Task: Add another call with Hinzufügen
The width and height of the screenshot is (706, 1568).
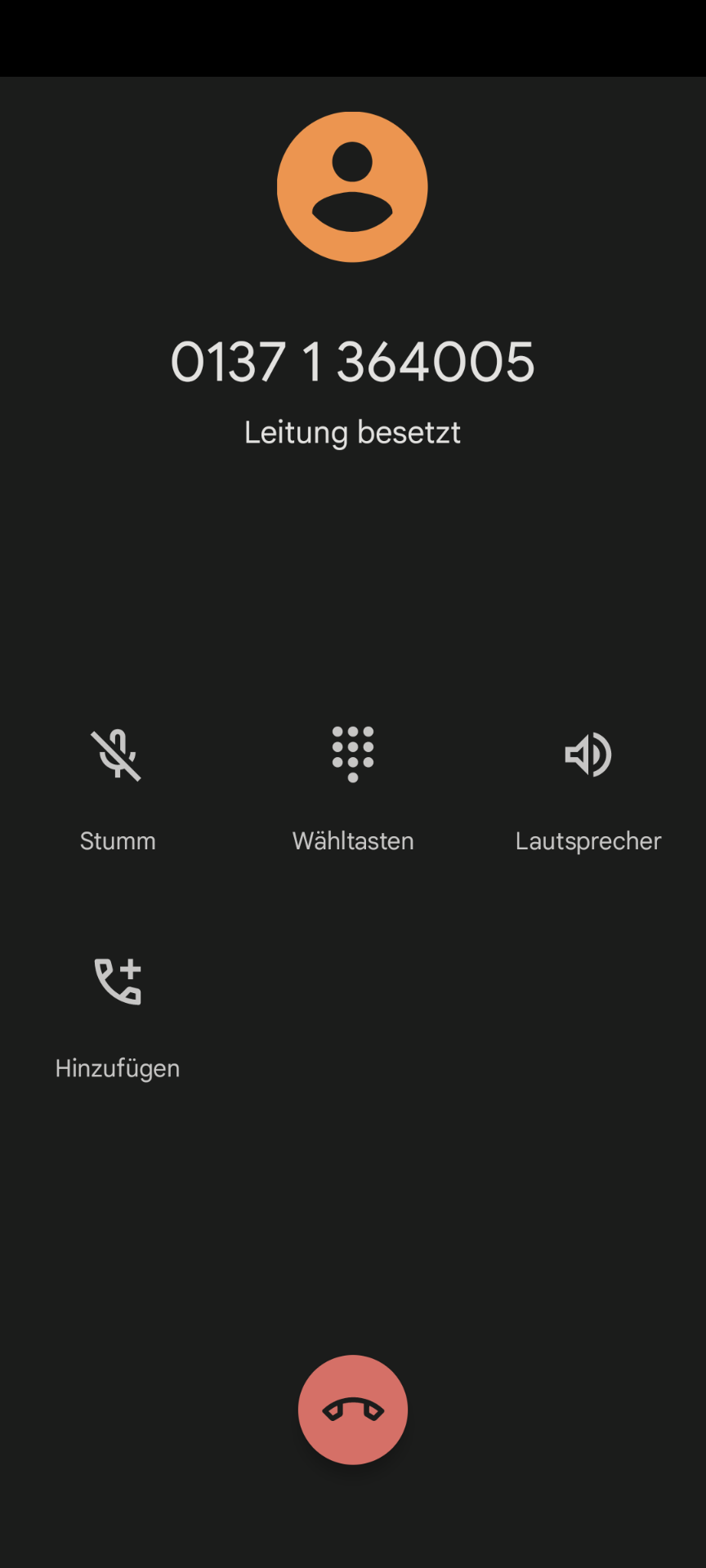Action: click(117, 982)
